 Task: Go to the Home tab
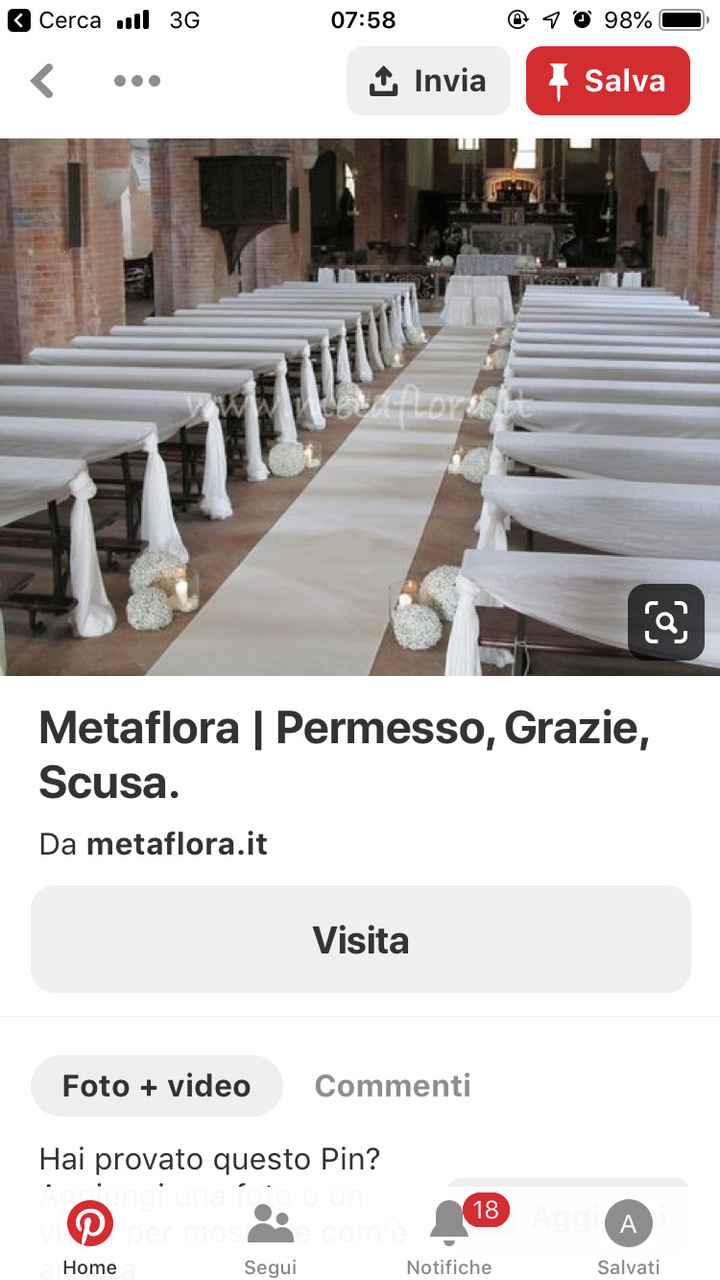tap(90, 1238)
